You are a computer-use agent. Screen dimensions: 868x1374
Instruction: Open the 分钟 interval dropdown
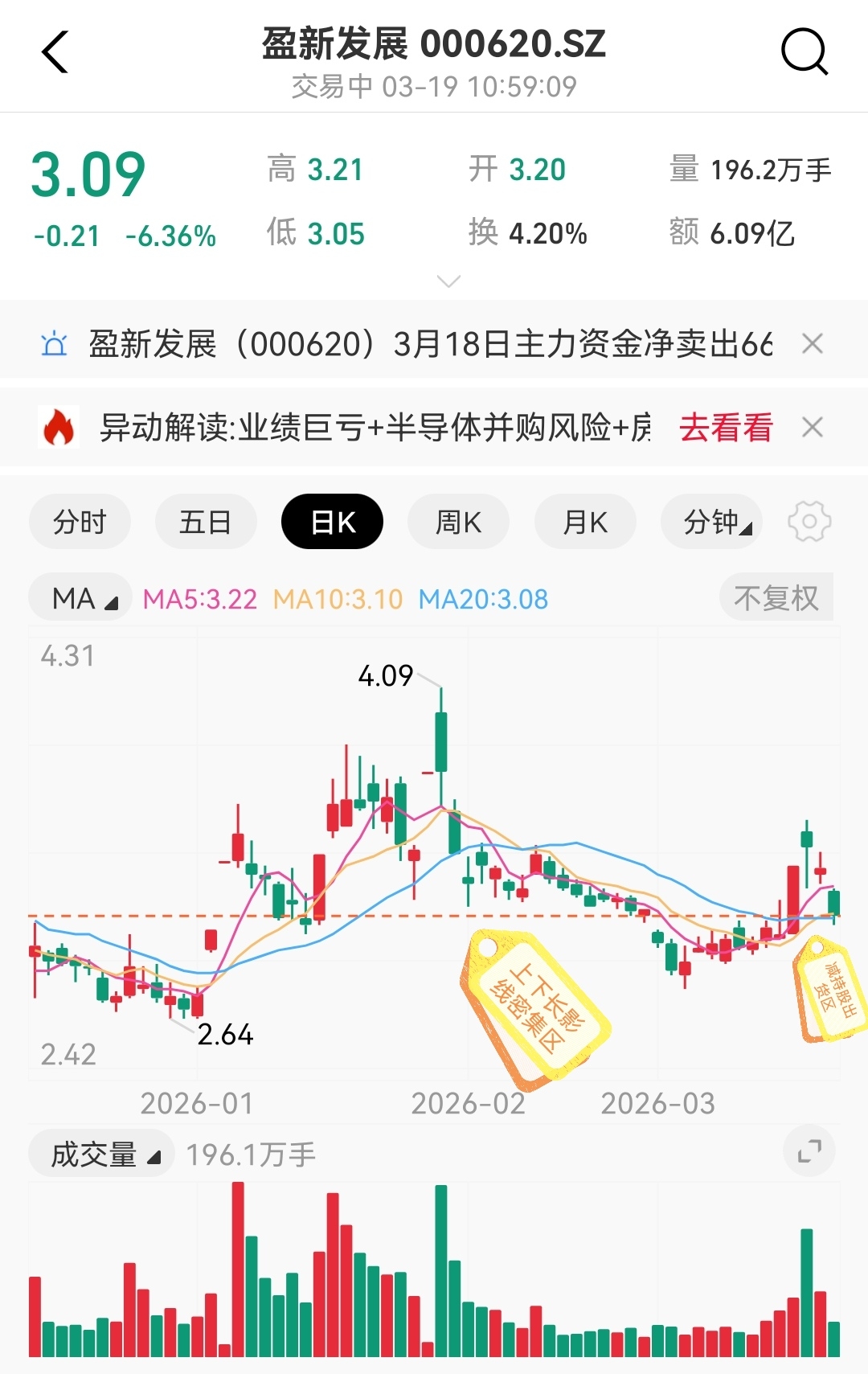tap(711, 522)
